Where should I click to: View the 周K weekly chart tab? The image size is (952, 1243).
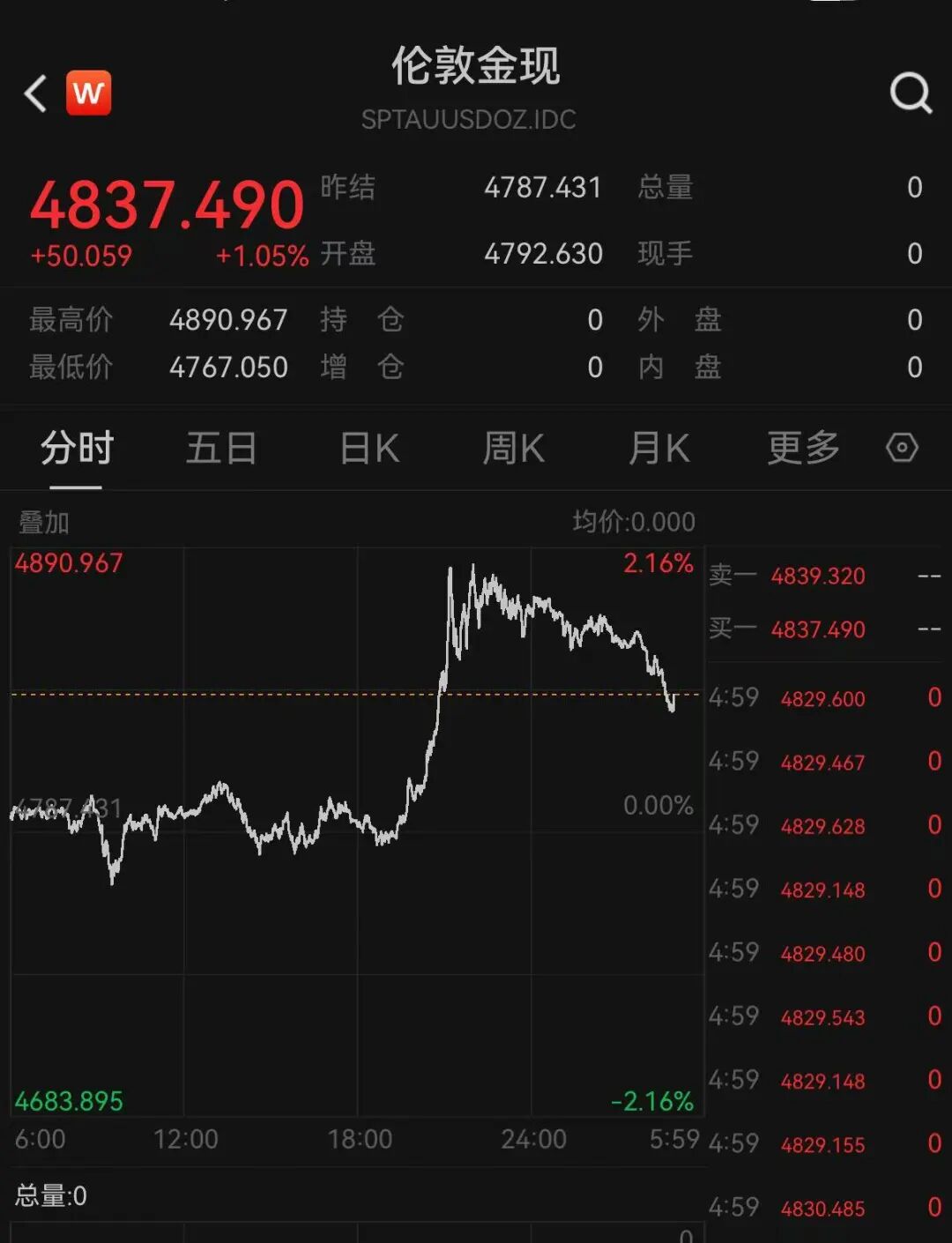click(x=514, y=449)
